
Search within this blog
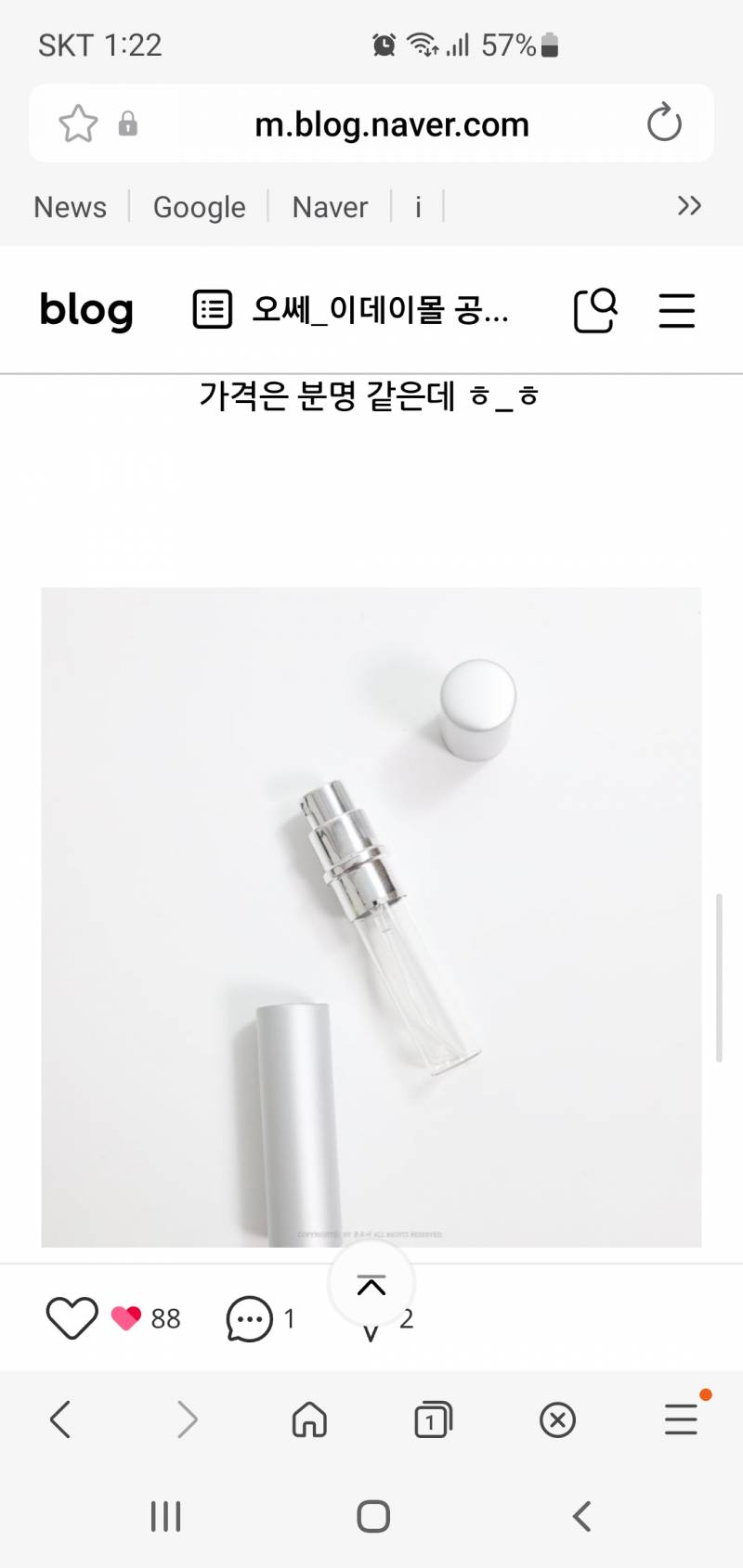[595, 310]
